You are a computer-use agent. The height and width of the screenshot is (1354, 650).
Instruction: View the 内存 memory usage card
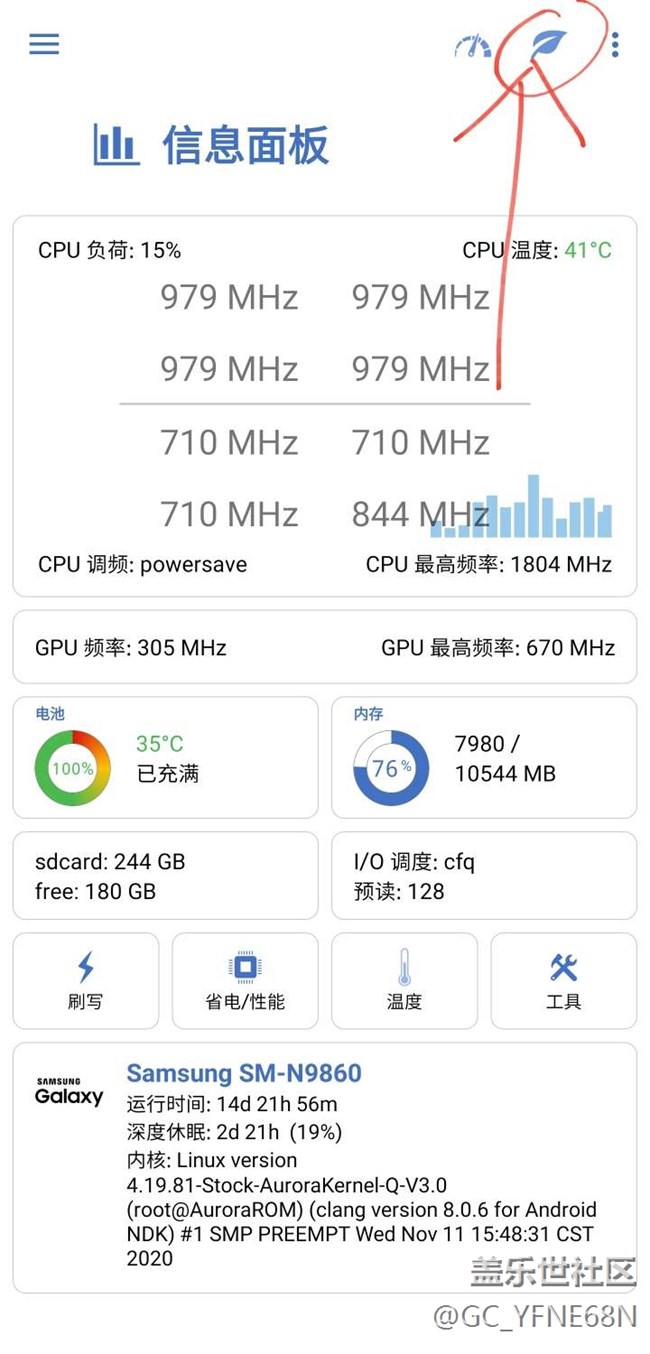coord(484,757)
